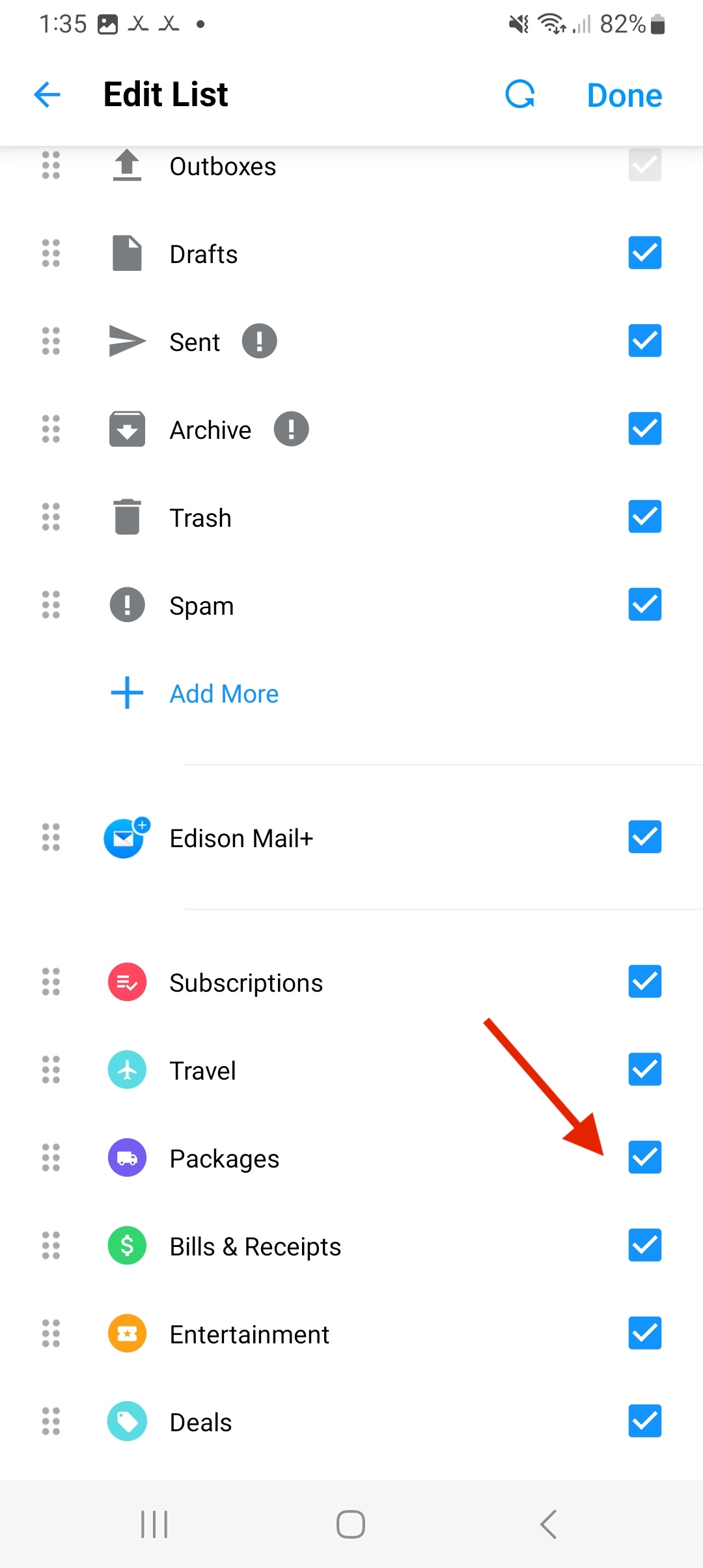Deselect the Trash checkbox

pos(644,517)
